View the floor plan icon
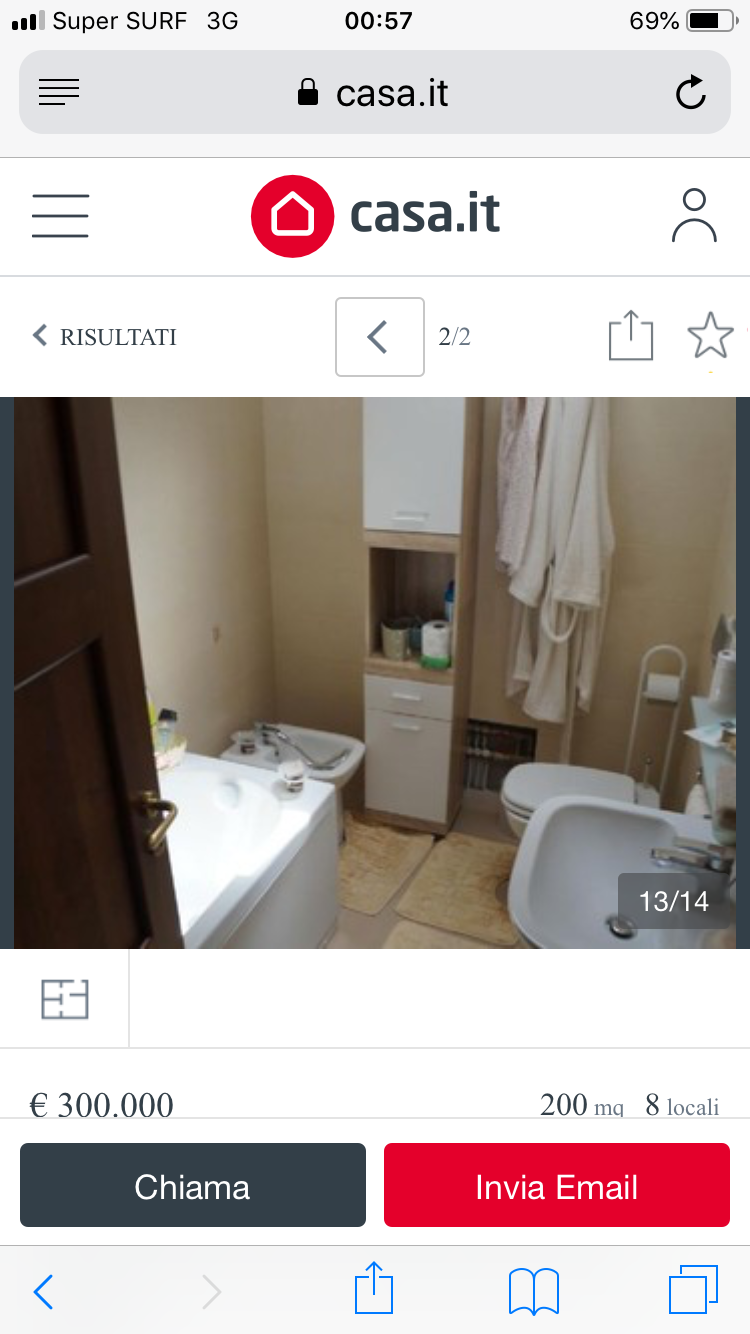Viewport: 750px width, 1334px height. click(x=65, y=999)
